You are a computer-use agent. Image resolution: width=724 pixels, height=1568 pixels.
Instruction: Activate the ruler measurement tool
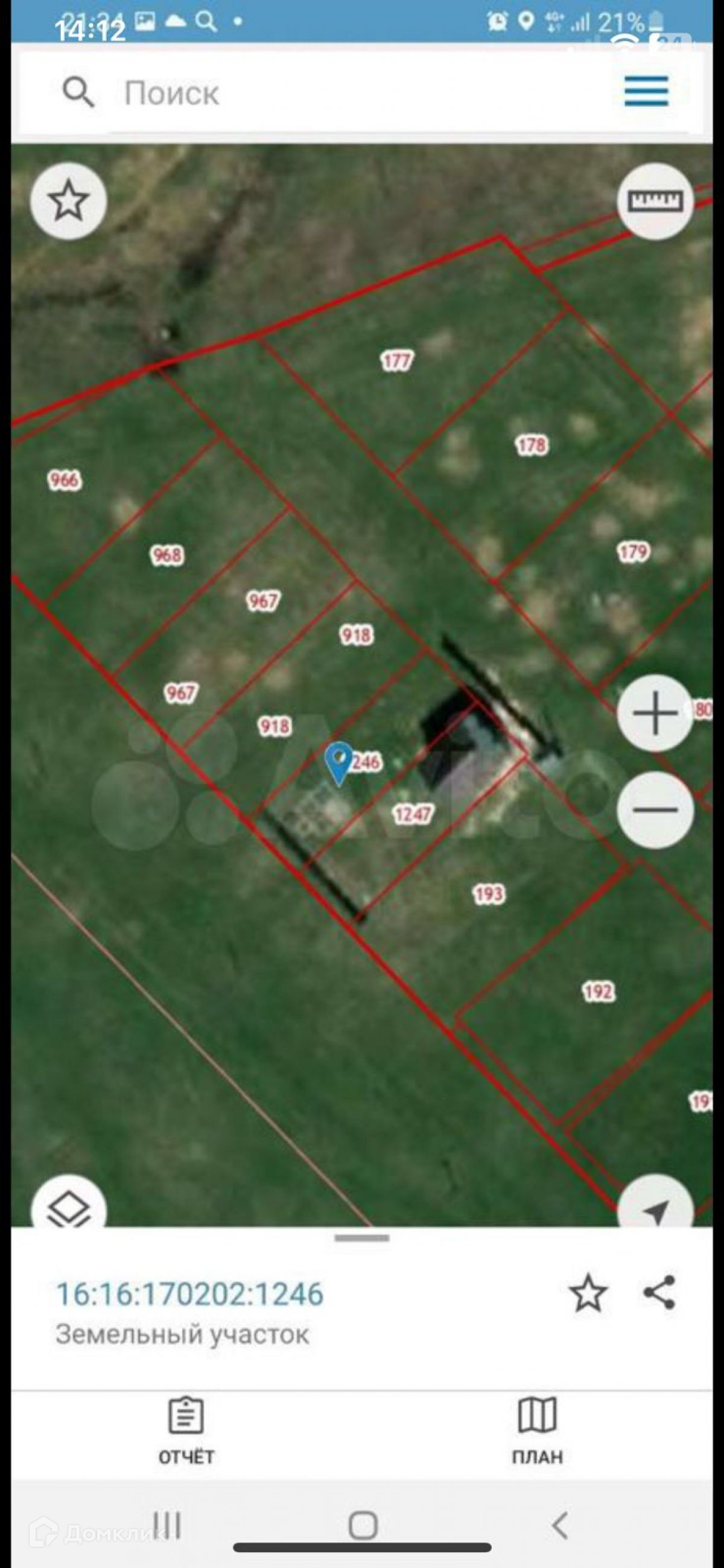pos(655,201)
